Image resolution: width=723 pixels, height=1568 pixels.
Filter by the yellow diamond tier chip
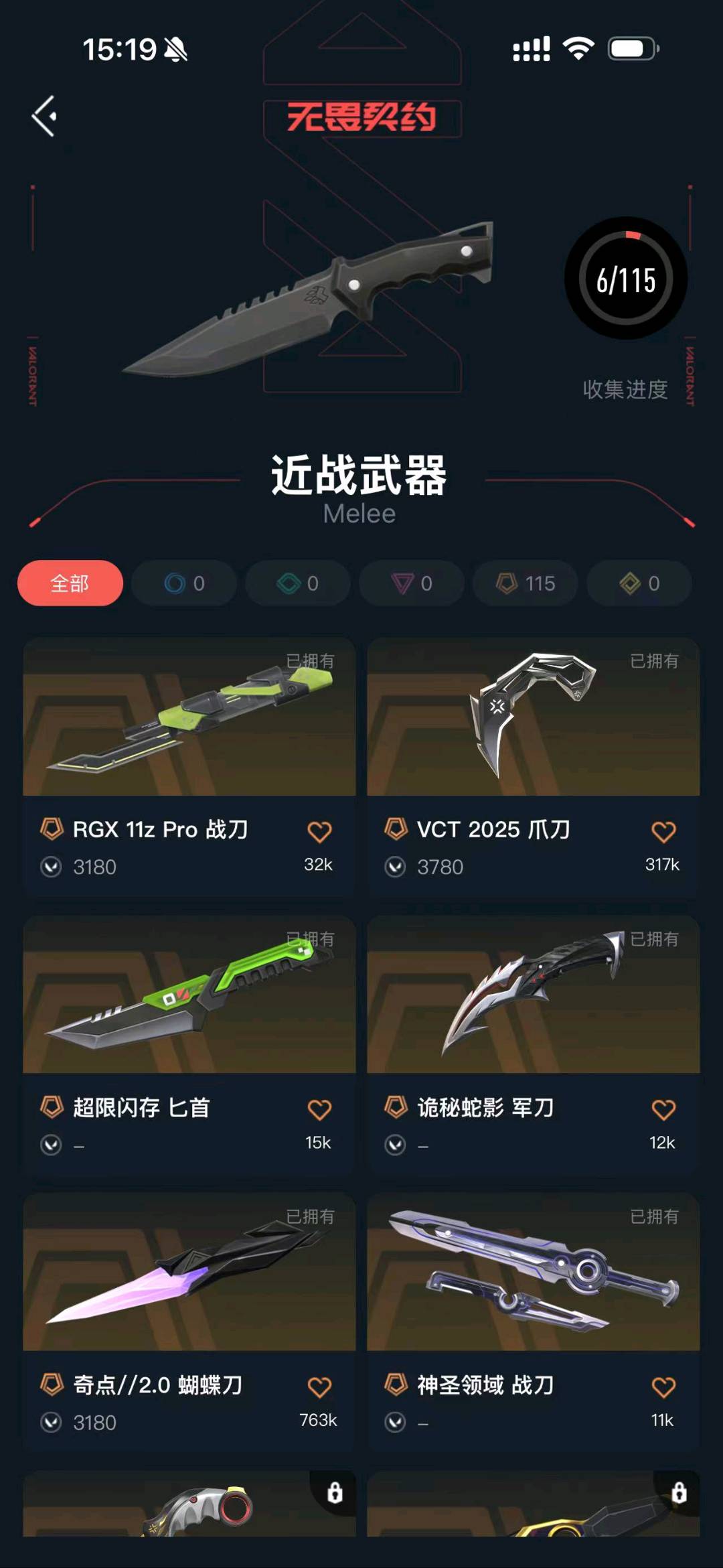click(x=639, y=583)
